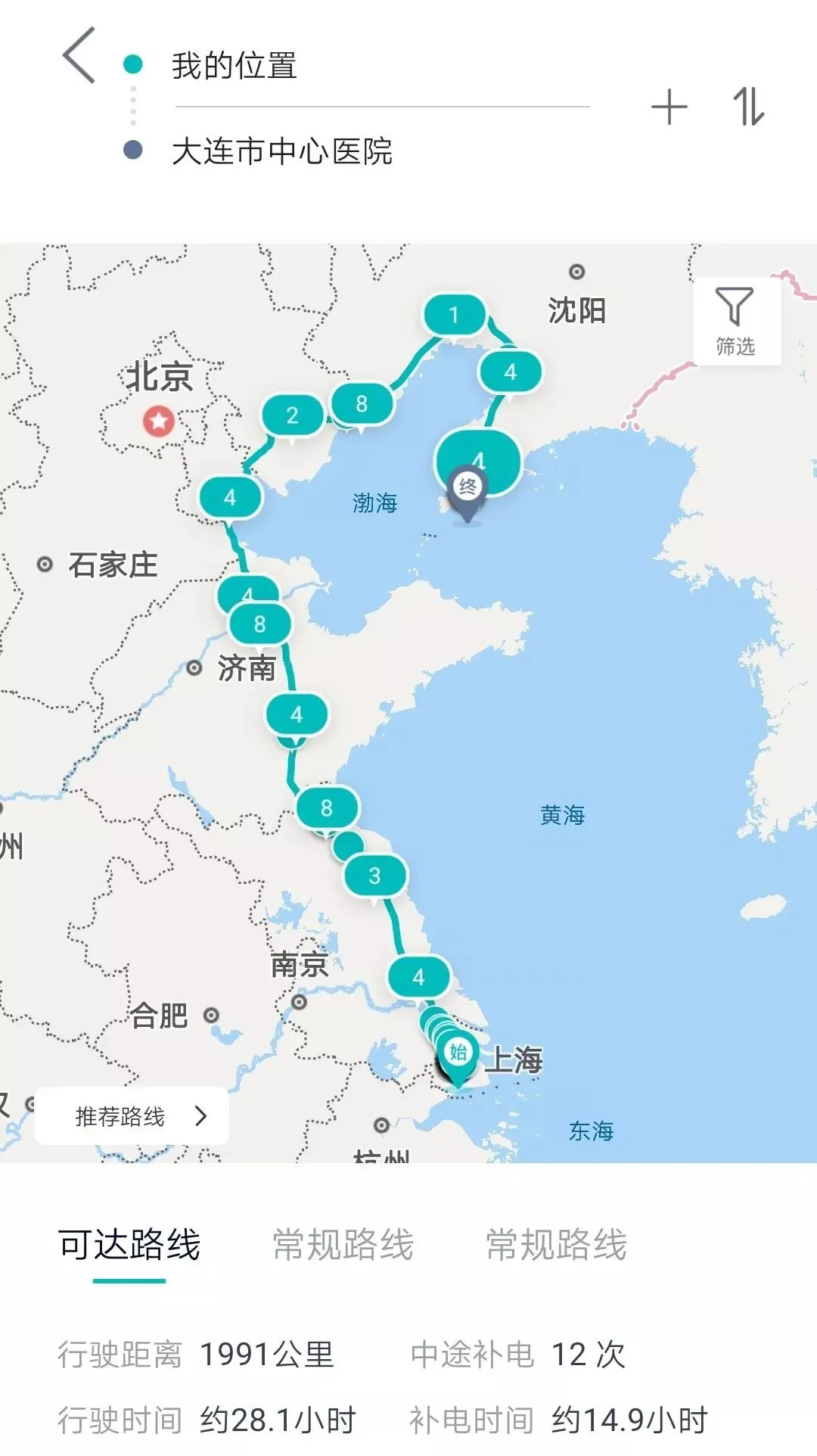Switch to the rightmost 常规路线 tab
This screenshot has width=817, height=1456.
[x=556, y=1245]
